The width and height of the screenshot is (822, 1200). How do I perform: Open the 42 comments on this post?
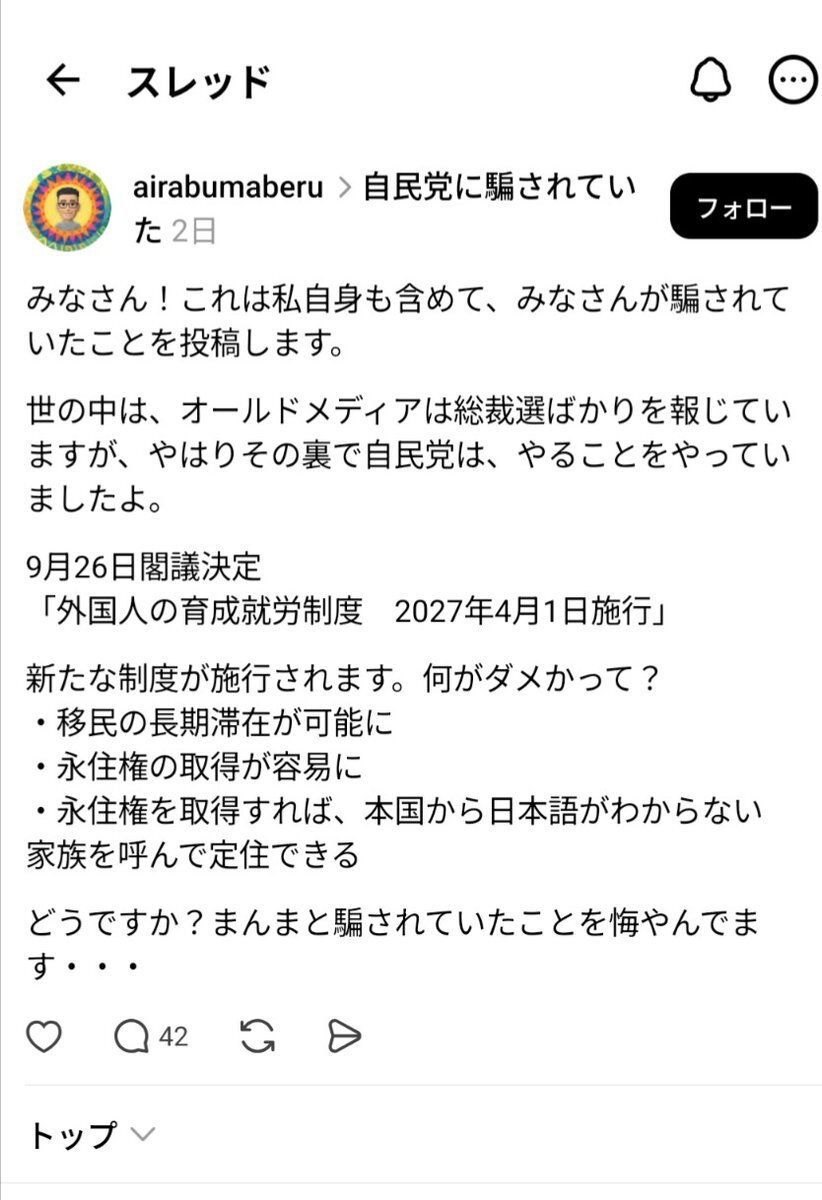pos(150,1037)
